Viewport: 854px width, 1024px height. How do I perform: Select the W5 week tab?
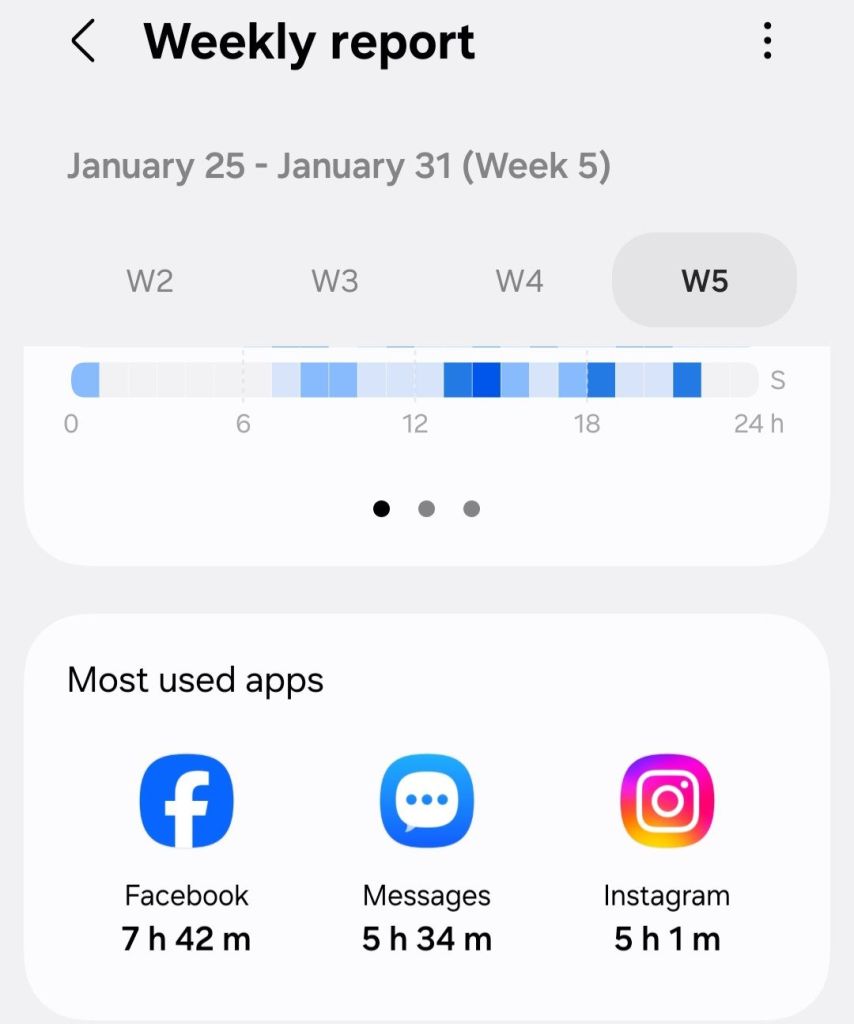(x=704, y=281)
